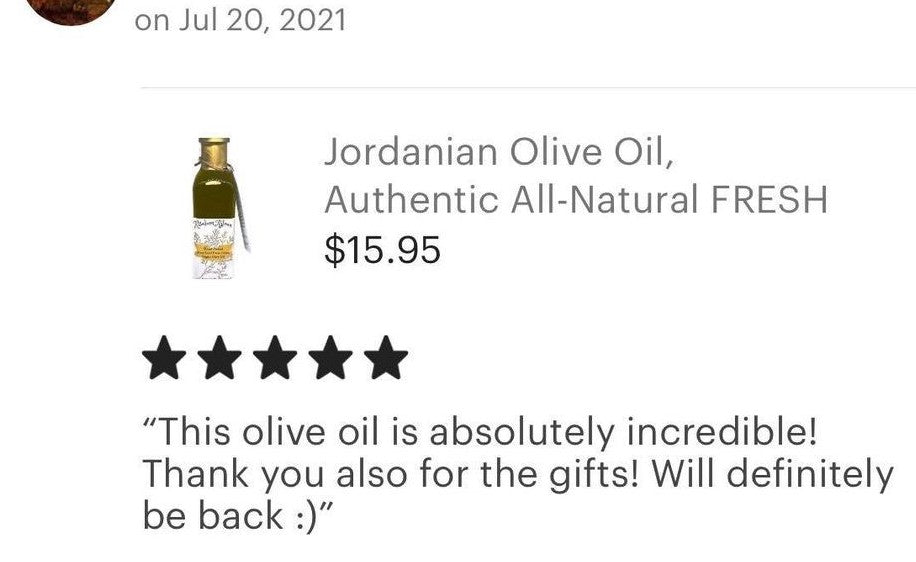916x562 pixels.
Task: Open the reviewer's profile picture
Action: [x=70, y=8]
